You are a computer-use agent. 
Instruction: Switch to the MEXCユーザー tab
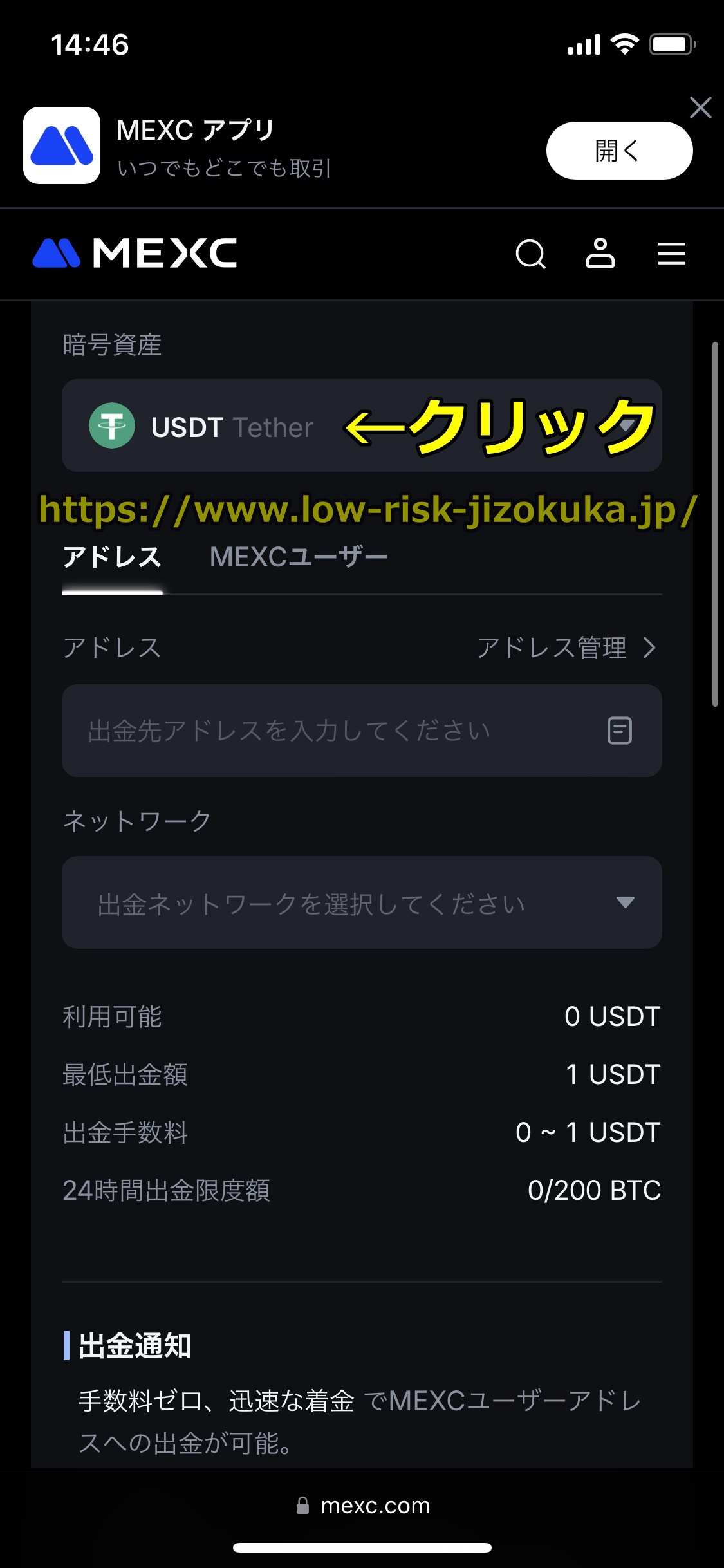(298, 556)
